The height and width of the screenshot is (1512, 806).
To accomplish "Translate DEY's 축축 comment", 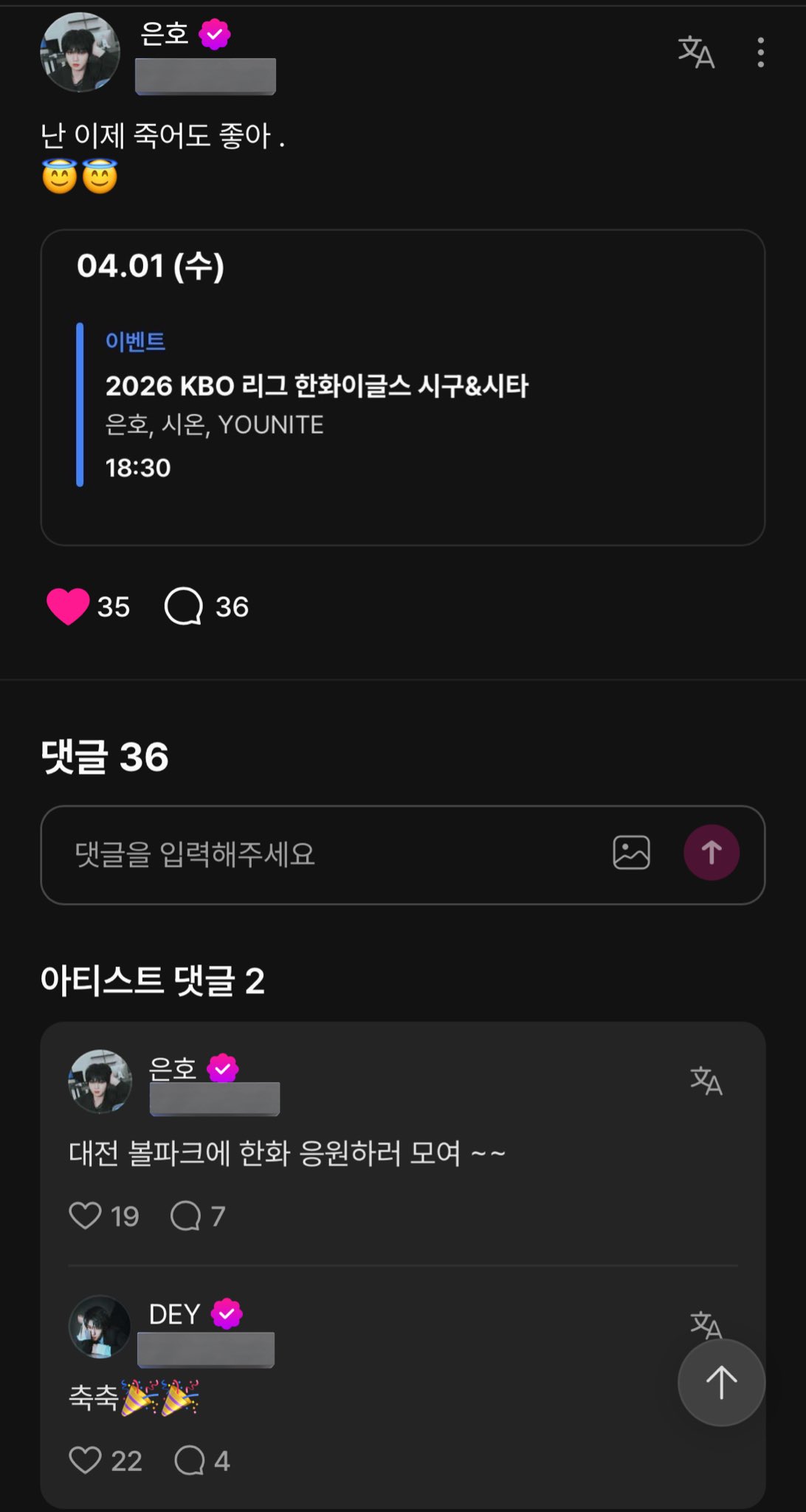I will 703,1322.
